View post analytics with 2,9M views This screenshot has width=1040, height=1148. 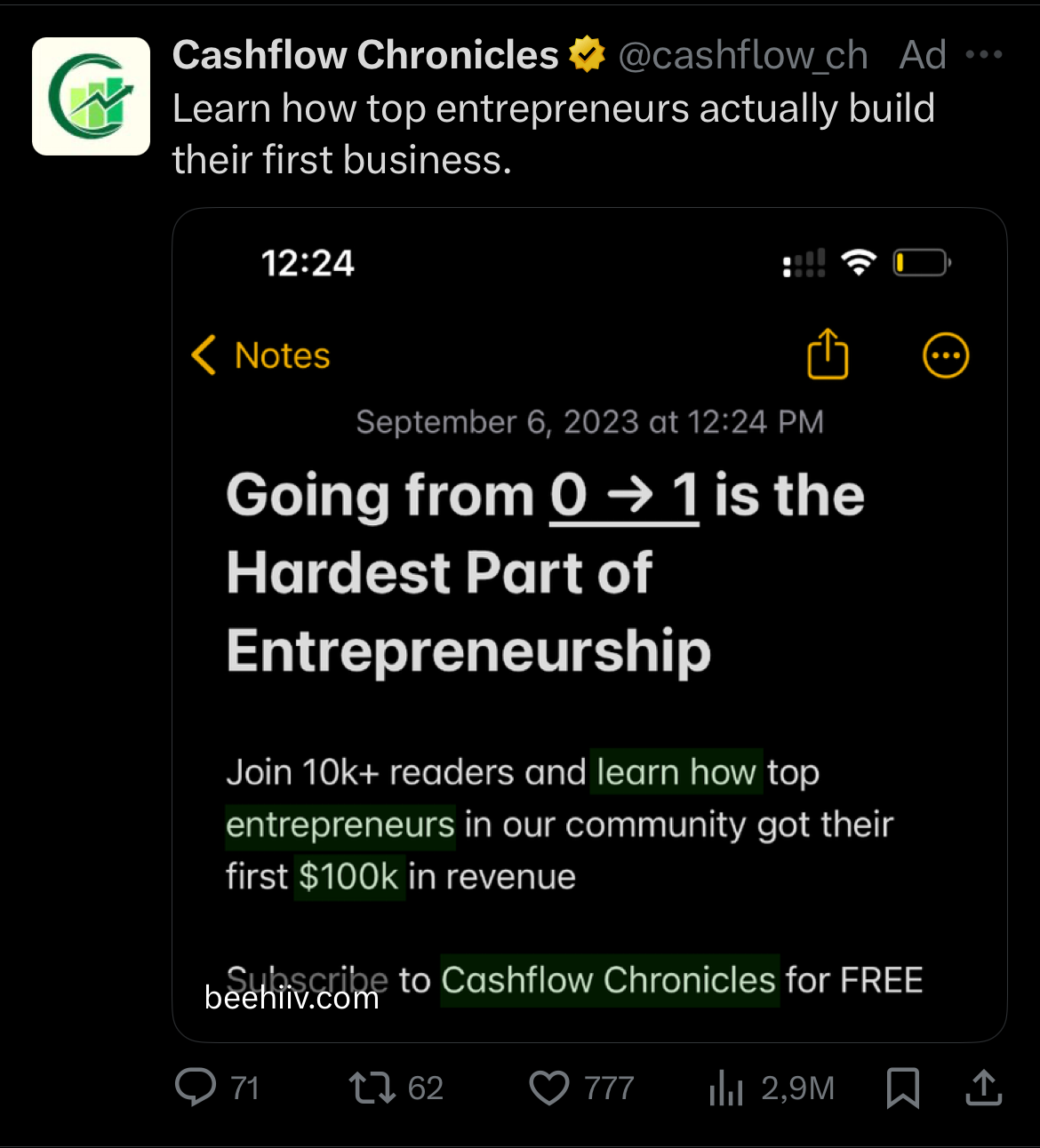point(726,1088)
